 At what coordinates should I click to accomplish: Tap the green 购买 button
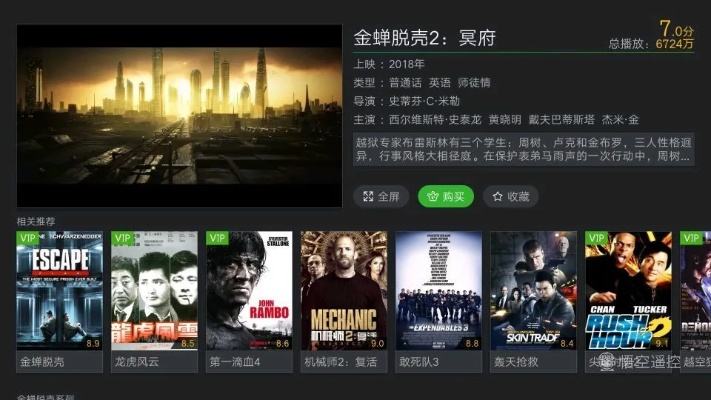tap(445, 196)
